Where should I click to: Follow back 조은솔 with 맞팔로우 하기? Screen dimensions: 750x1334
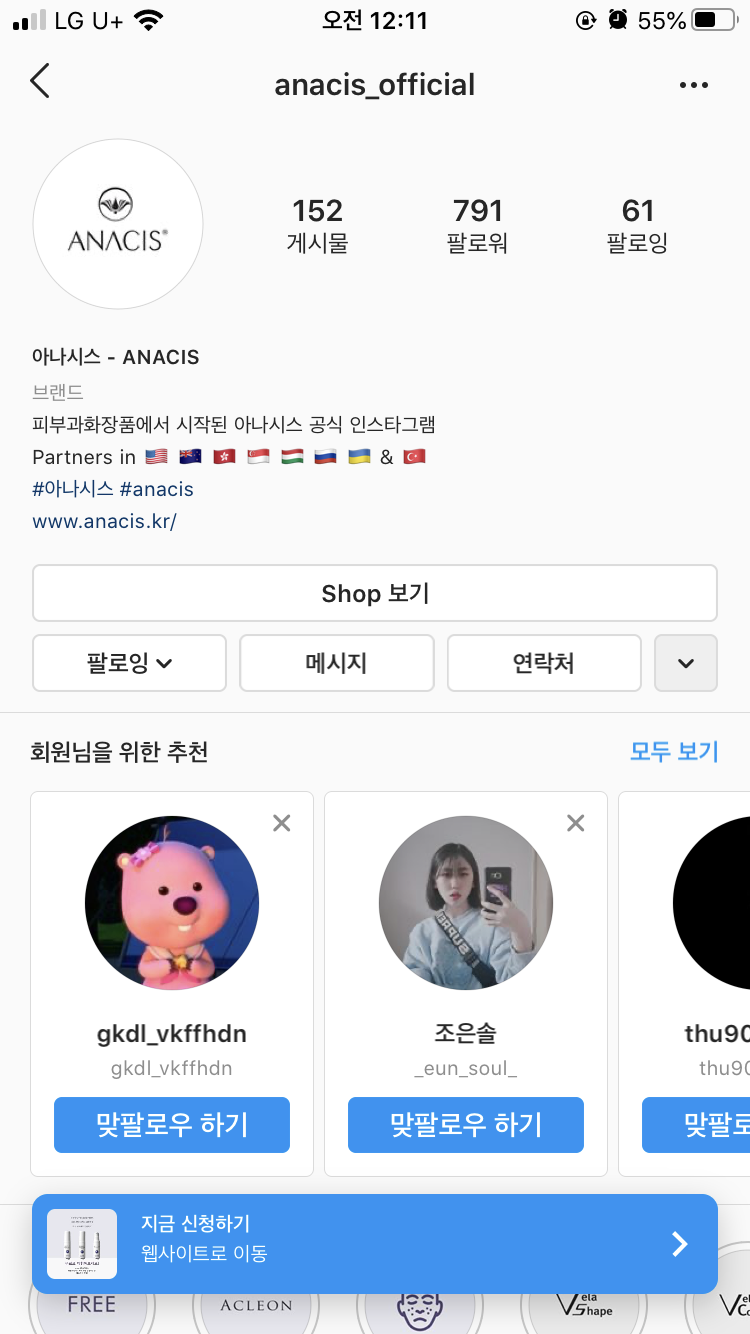466,1125
